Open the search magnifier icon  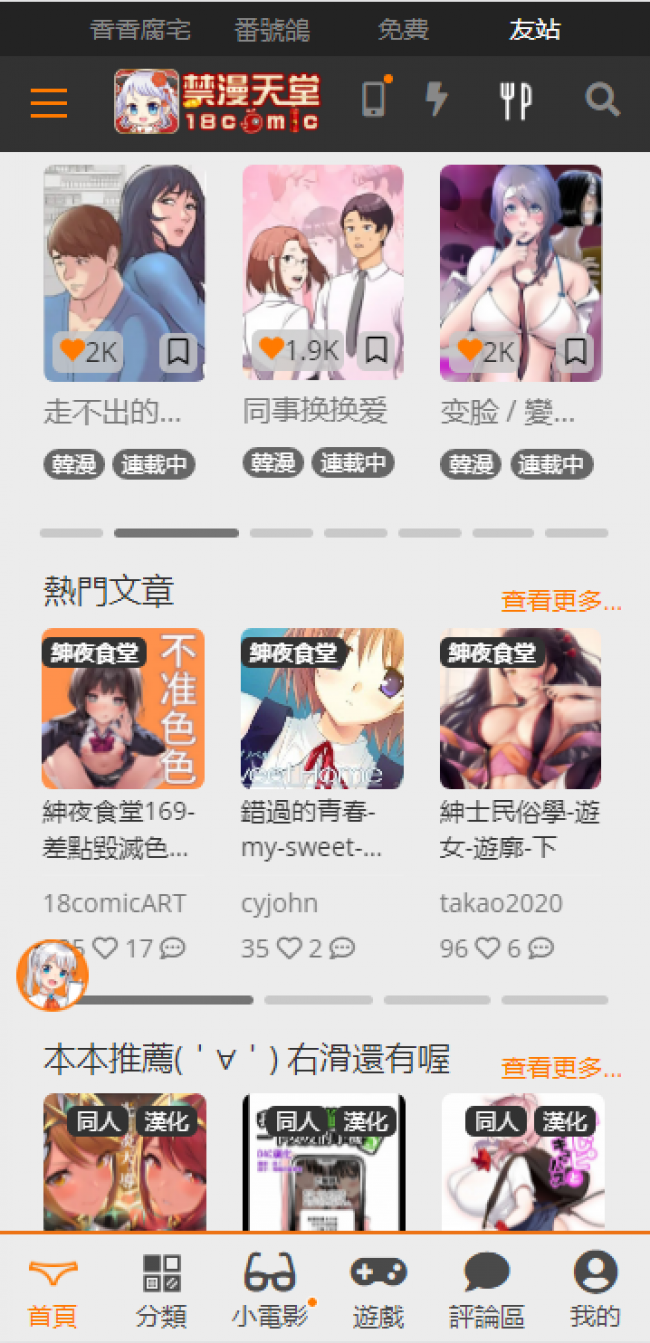602,100
